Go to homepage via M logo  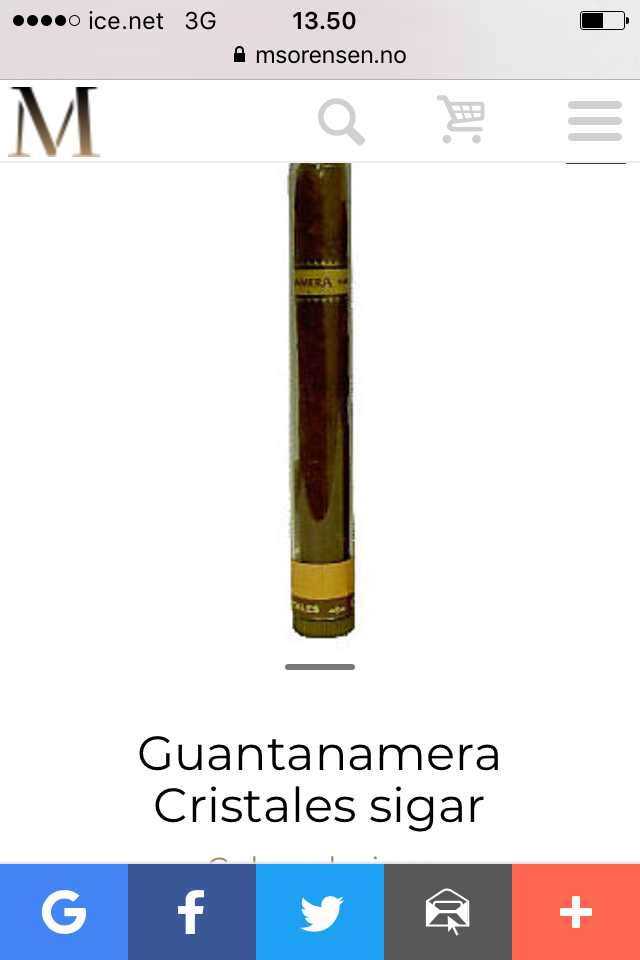coord(54,121)
